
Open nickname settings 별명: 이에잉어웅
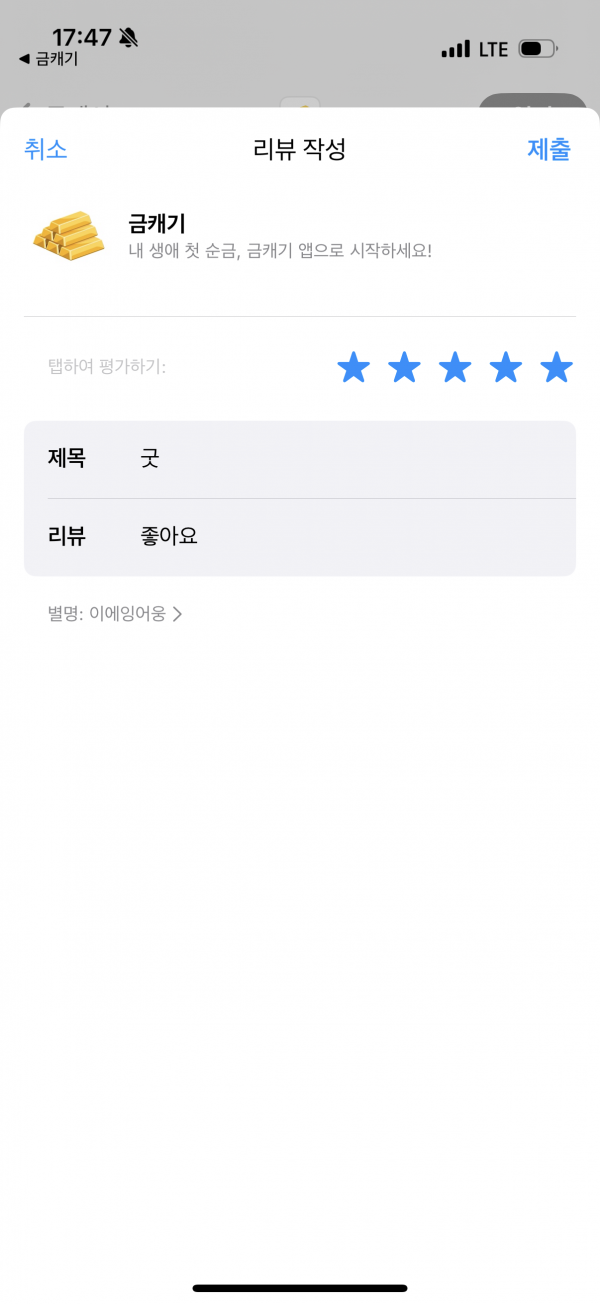tap(115, 614)
